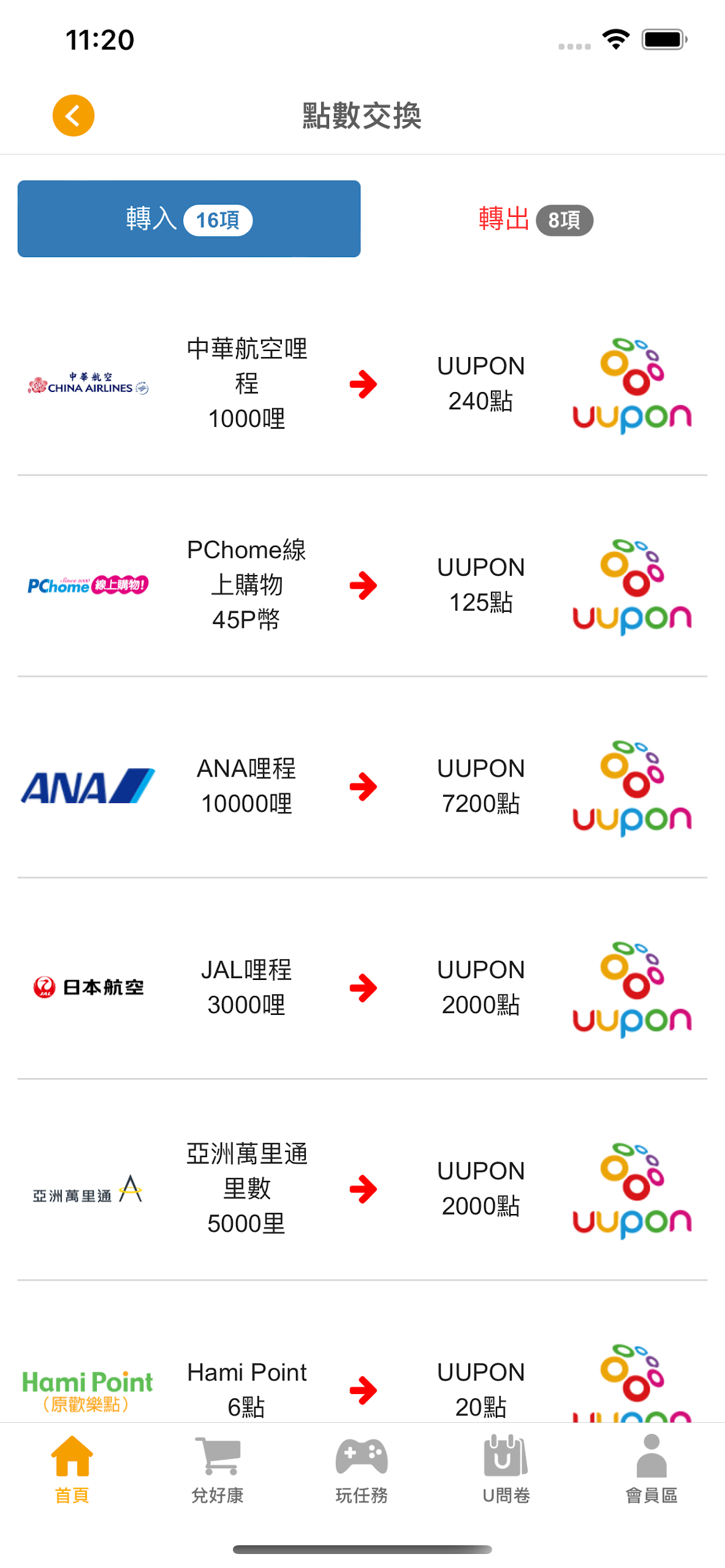Go to the 首頁 home tab
This screenshot has height=1568, width=725.
pos(72,1468)
